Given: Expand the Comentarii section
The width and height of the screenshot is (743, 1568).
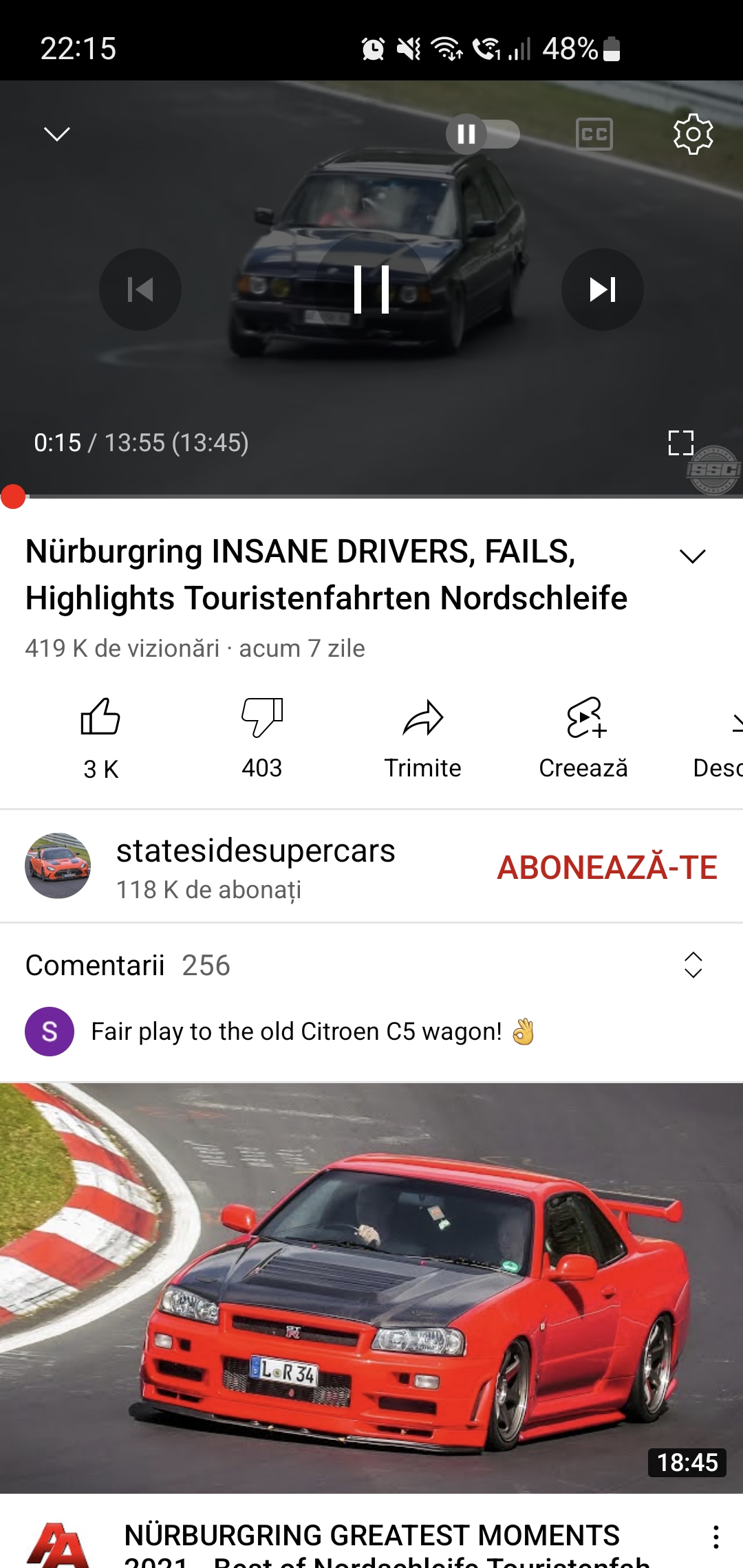Looking at the screenshot, I should tap(693, 965).
